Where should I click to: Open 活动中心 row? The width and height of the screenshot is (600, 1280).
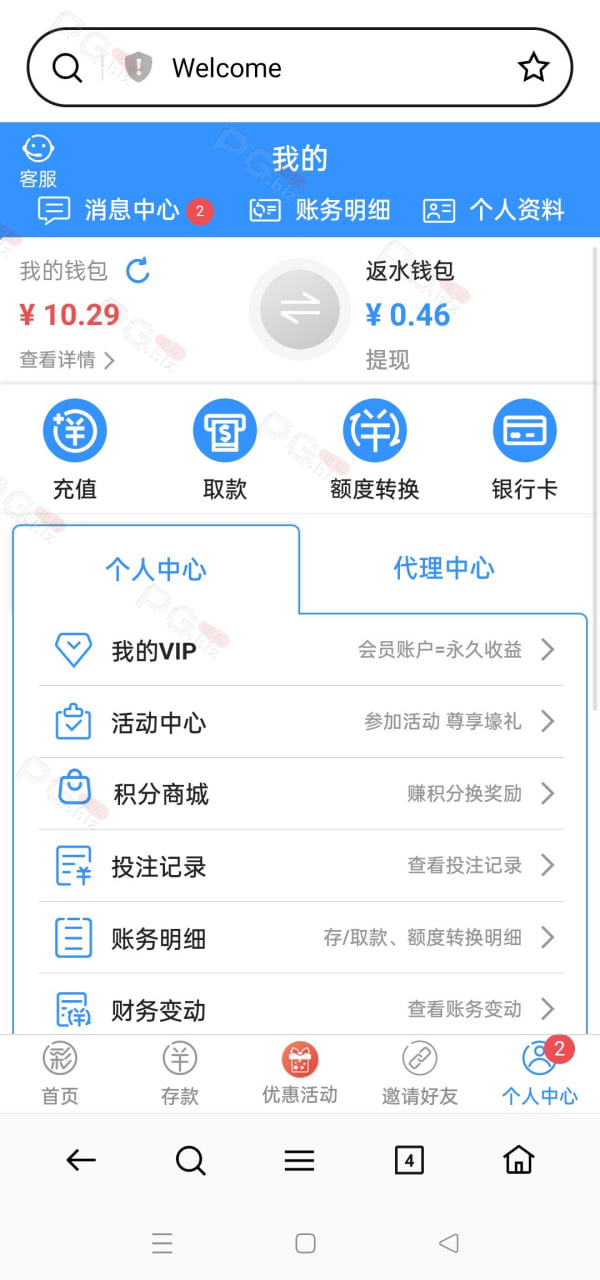point(300,722)
